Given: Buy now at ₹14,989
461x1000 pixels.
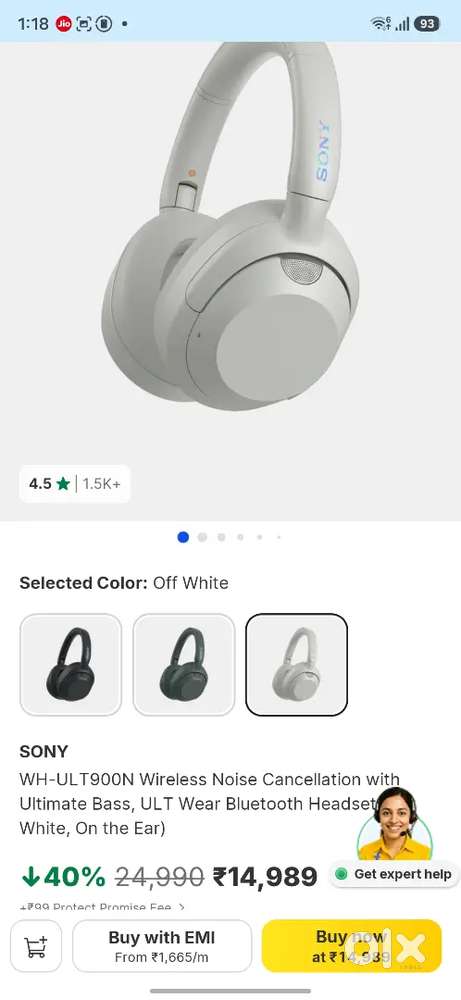Looking at the screenshot, I should point(351,946).
